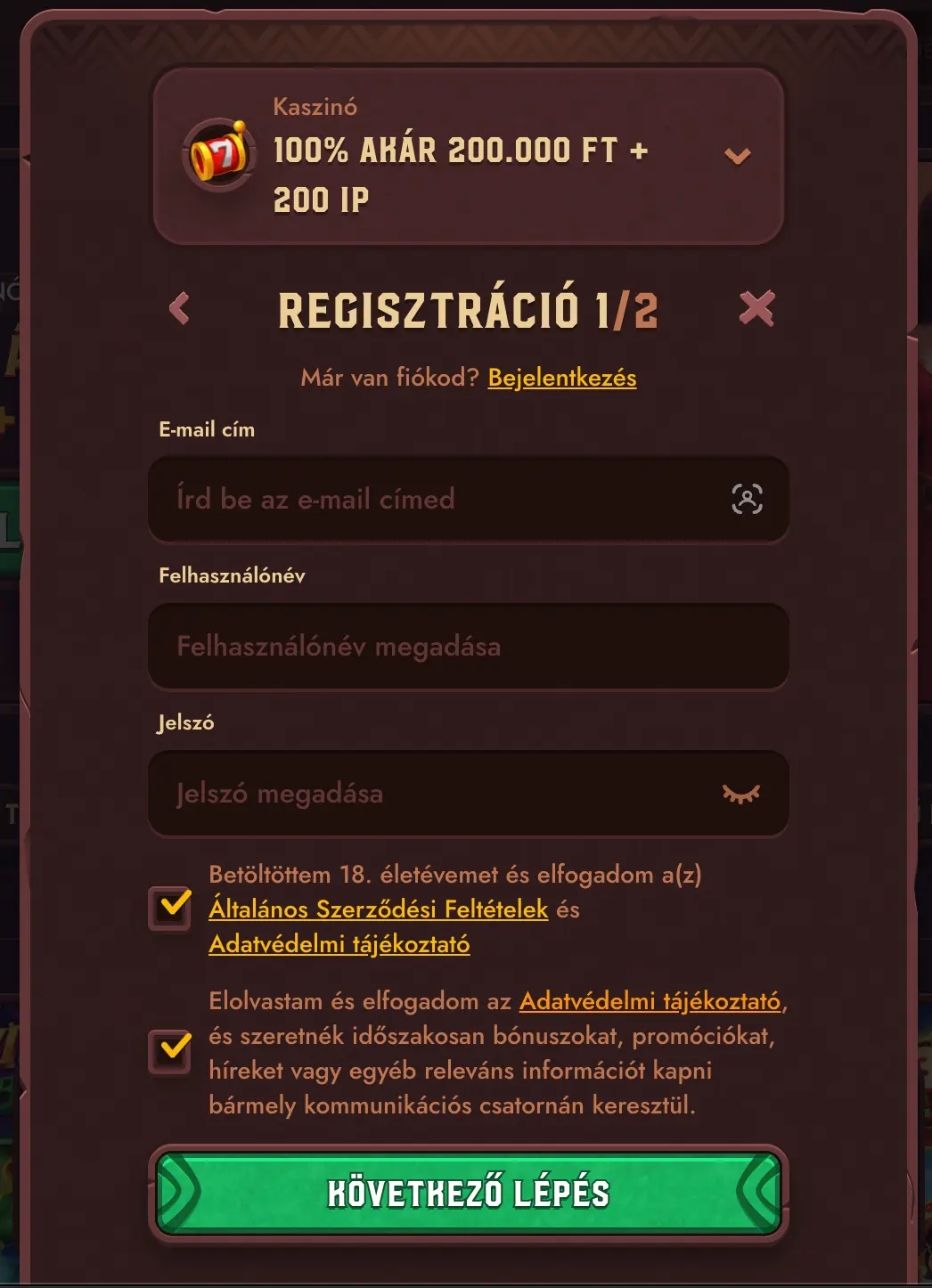Open the Bejelentkezés login link
The height and width of the screenshot is (1288, 932).
[x=561, y=378]
